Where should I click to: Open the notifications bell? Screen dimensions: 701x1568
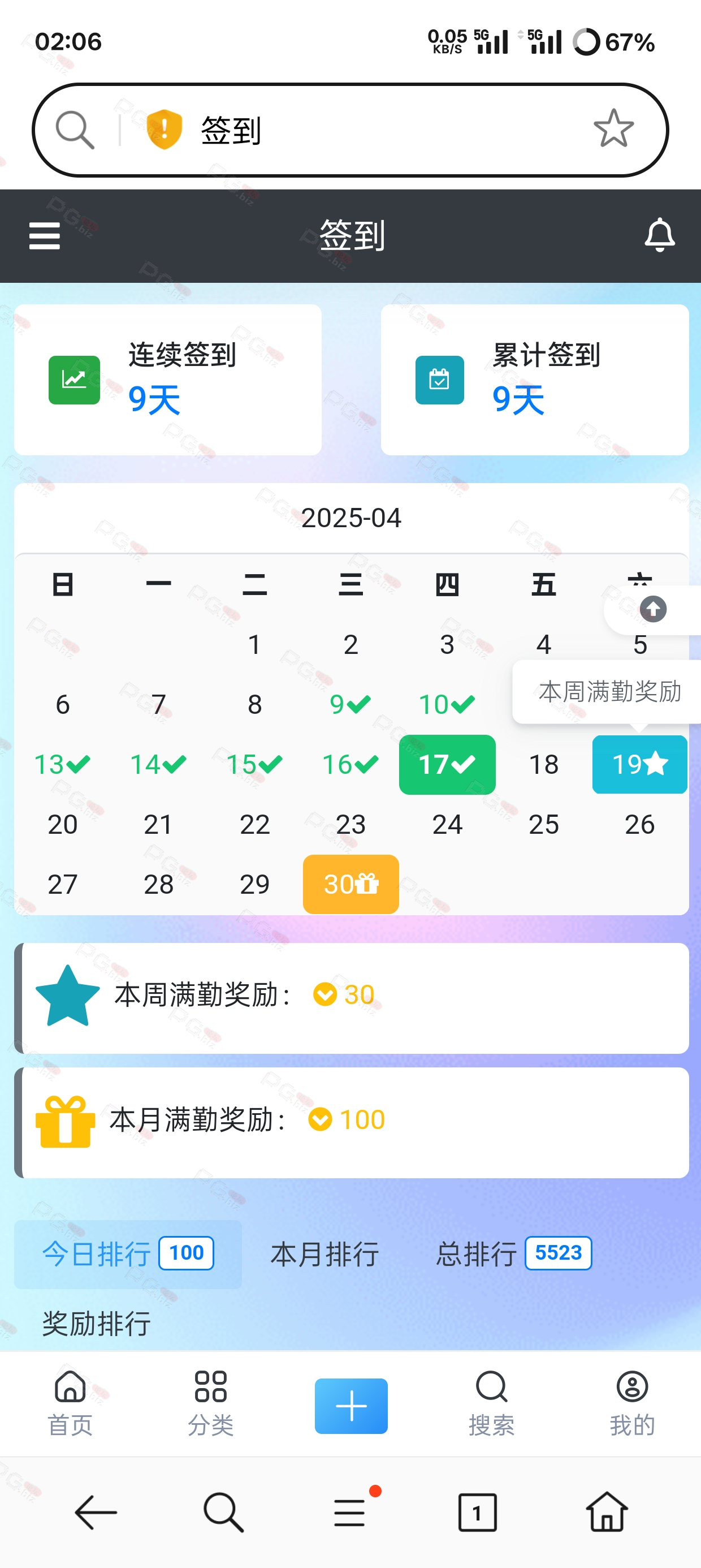[660, 235]
